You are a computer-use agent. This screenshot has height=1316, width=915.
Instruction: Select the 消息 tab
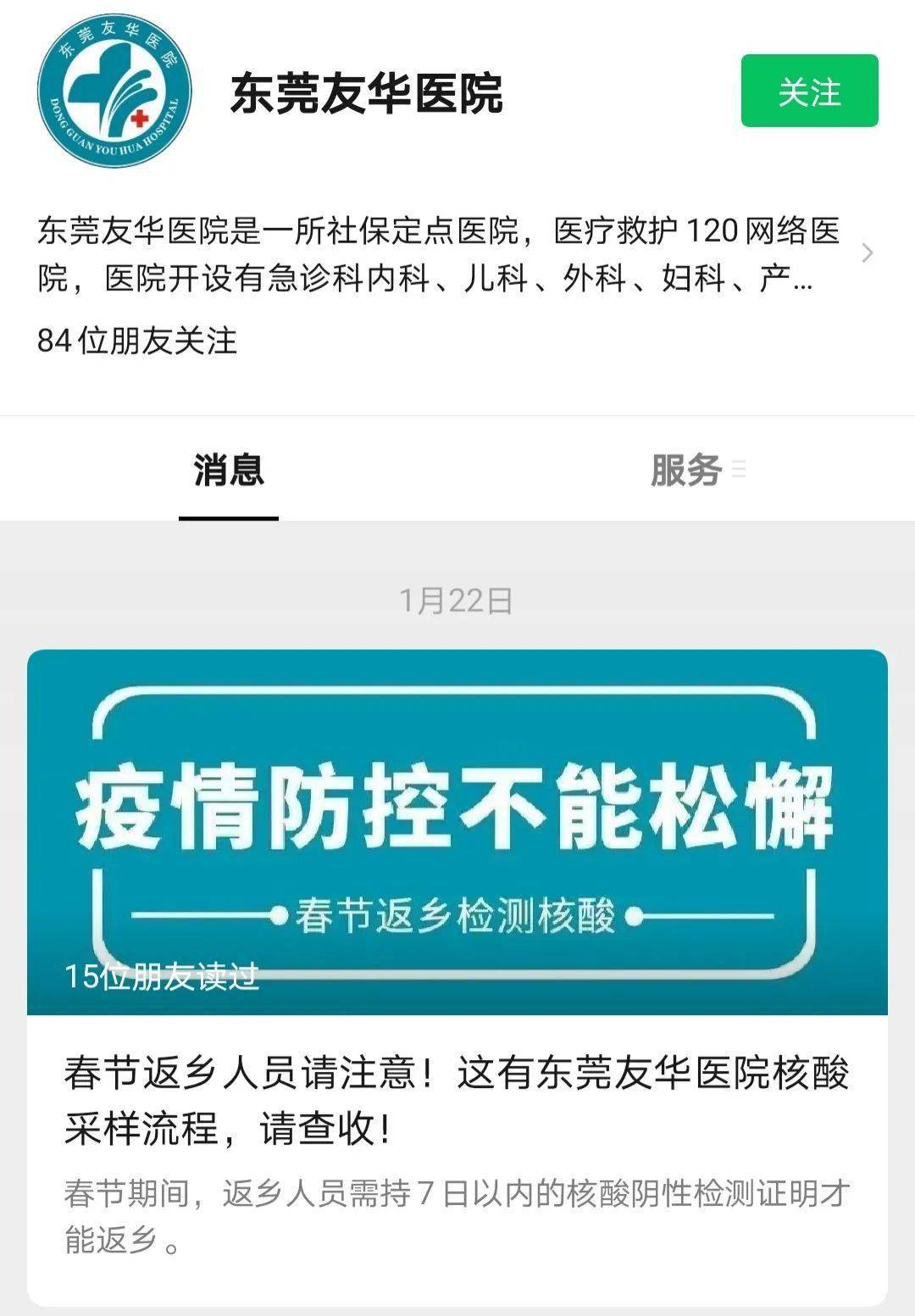[x=228, y=470]
